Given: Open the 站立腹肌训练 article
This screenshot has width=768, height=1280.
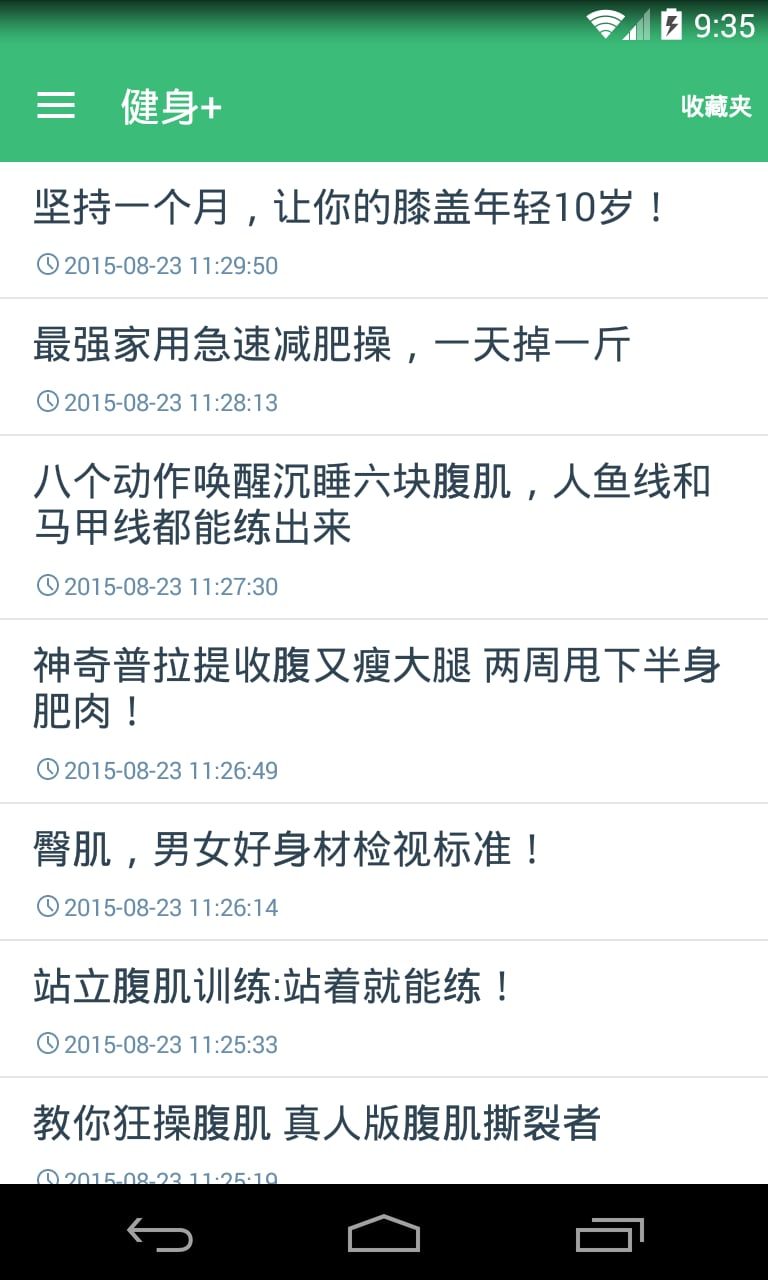Looking at the screenshot, I should pos(272,985).
